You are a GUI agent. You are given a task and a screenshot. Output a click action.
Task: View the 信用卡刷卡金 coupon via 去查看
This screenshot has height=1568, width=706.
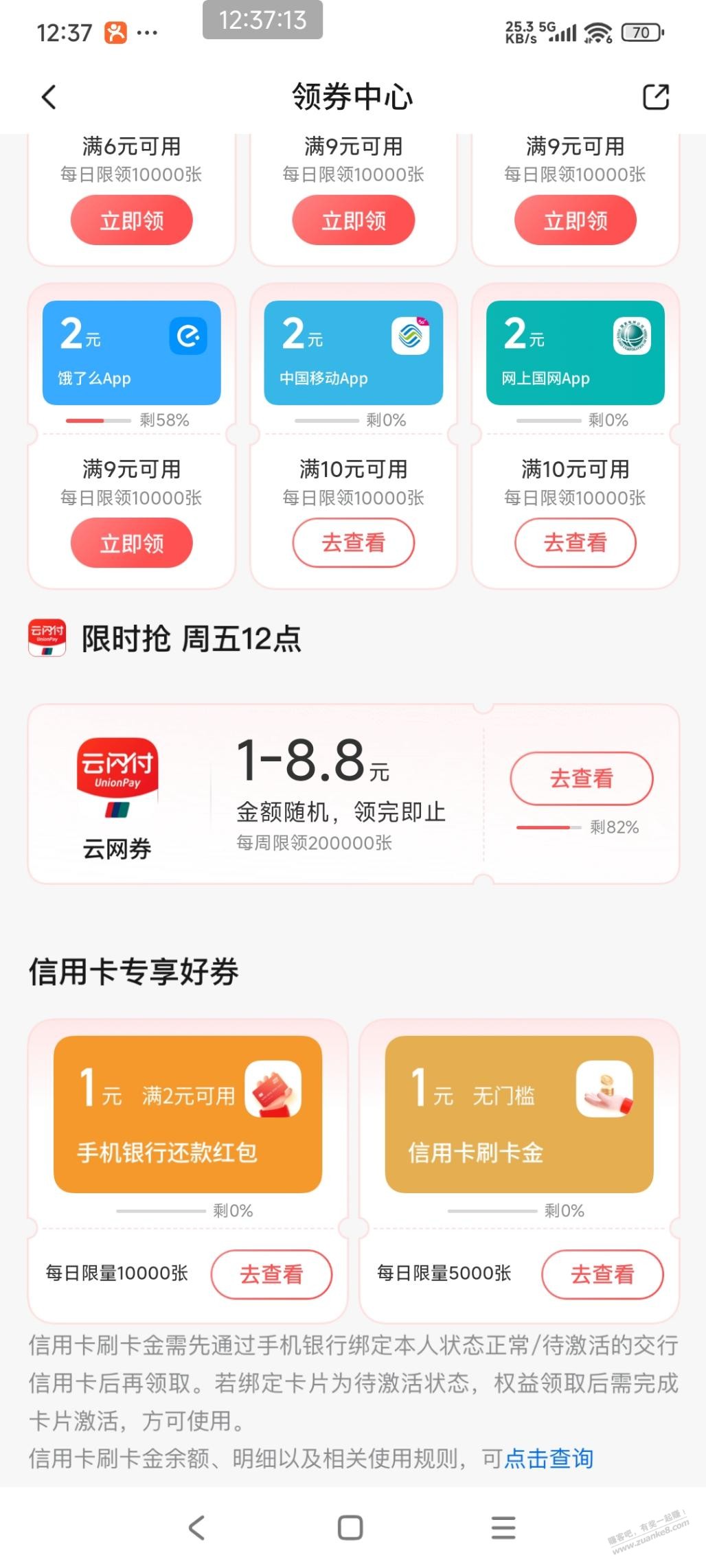[602, 1274]
